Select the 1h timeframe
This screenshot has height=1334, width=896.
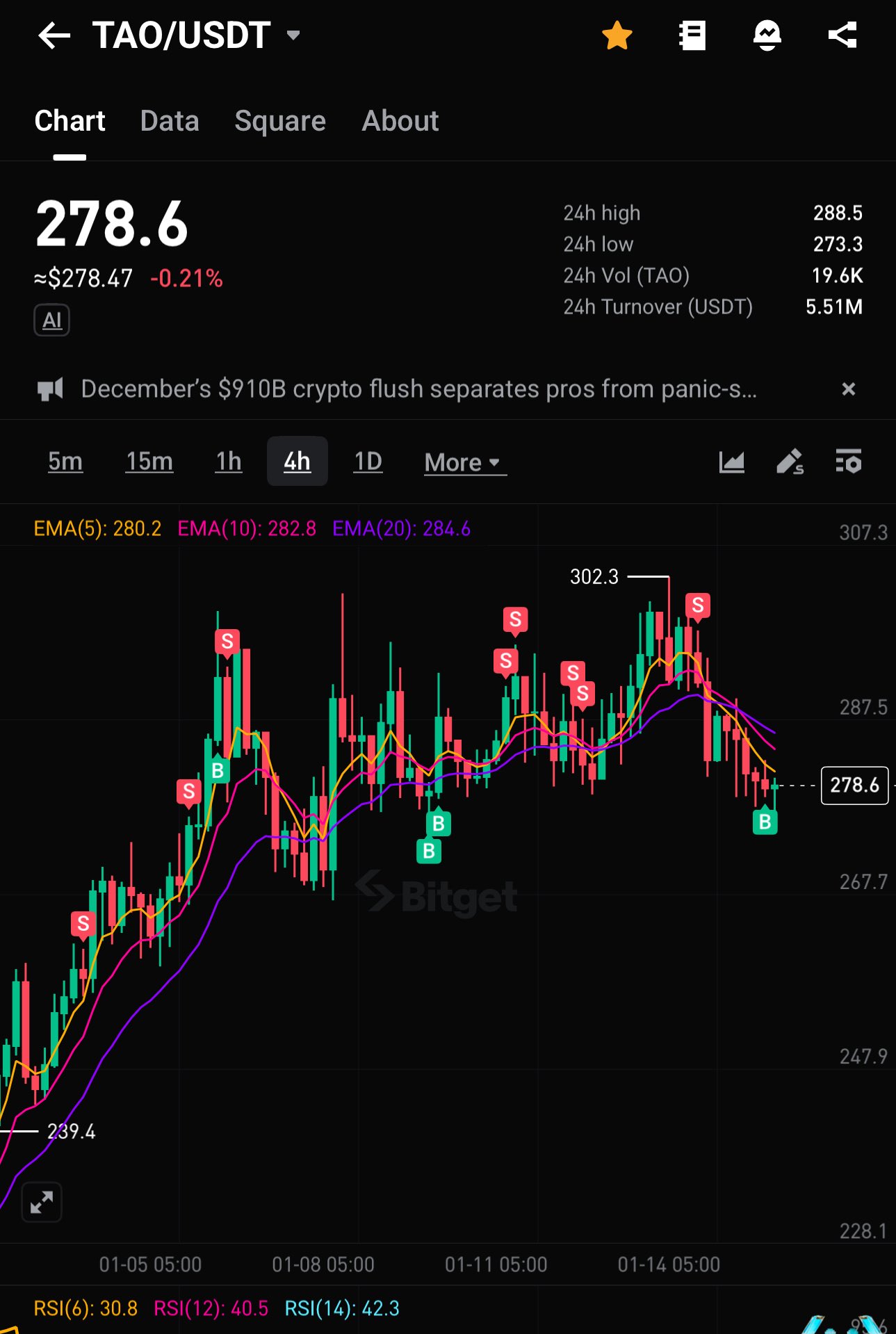pyautogui.click(x=229, y=462)
